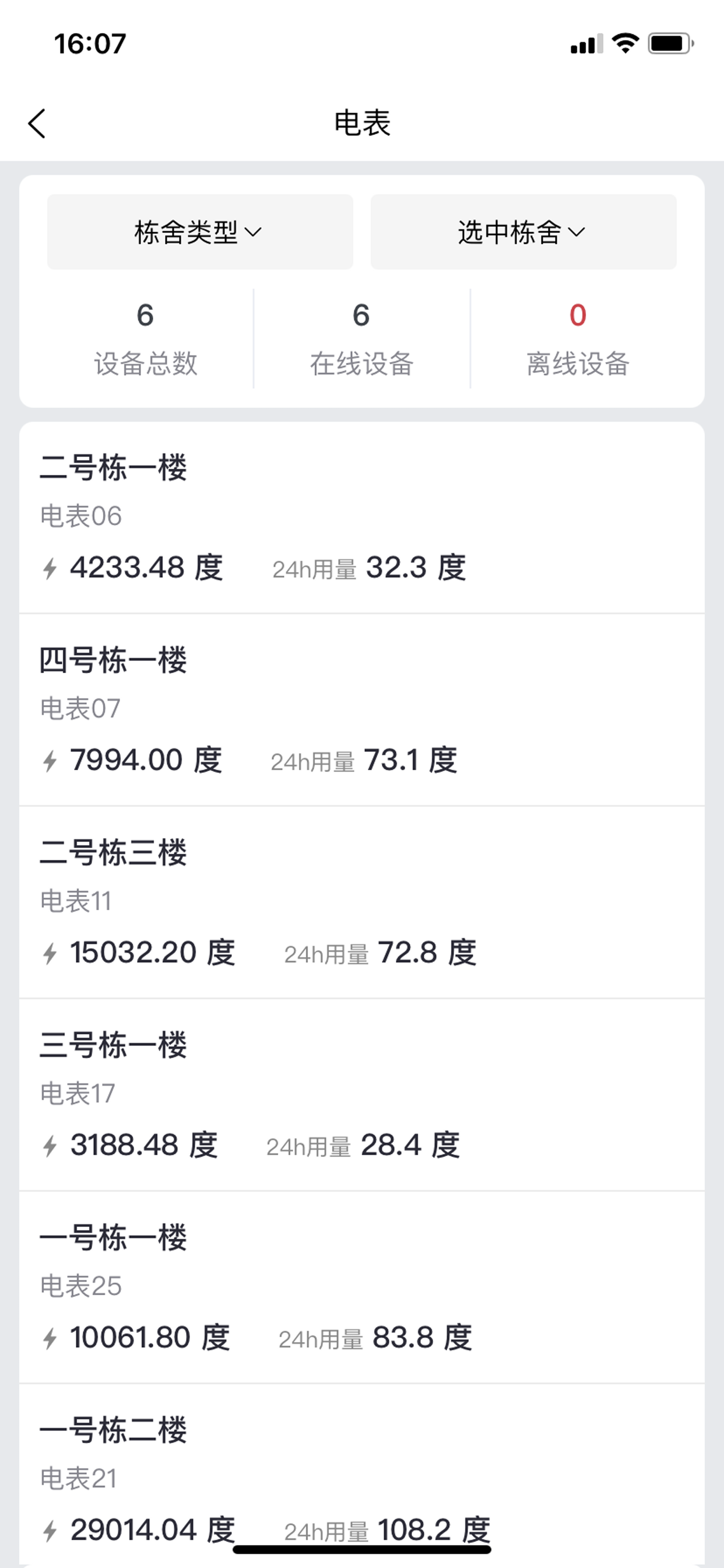Select the 二号栋三楼 电表11 row
Viewport: 724px width, 1568px height.
tap(362, 902)
